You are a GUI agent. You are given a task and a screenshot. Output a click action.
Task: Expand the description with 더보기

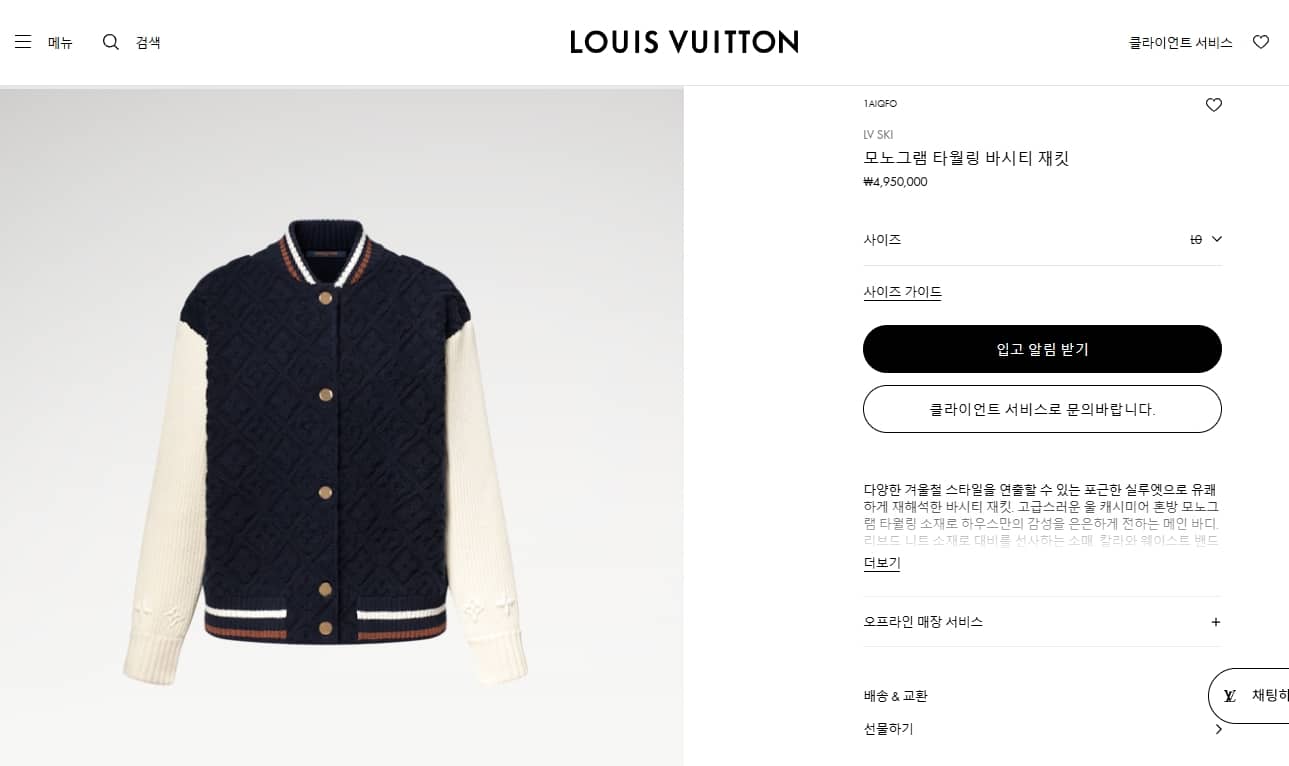(881, 563)
